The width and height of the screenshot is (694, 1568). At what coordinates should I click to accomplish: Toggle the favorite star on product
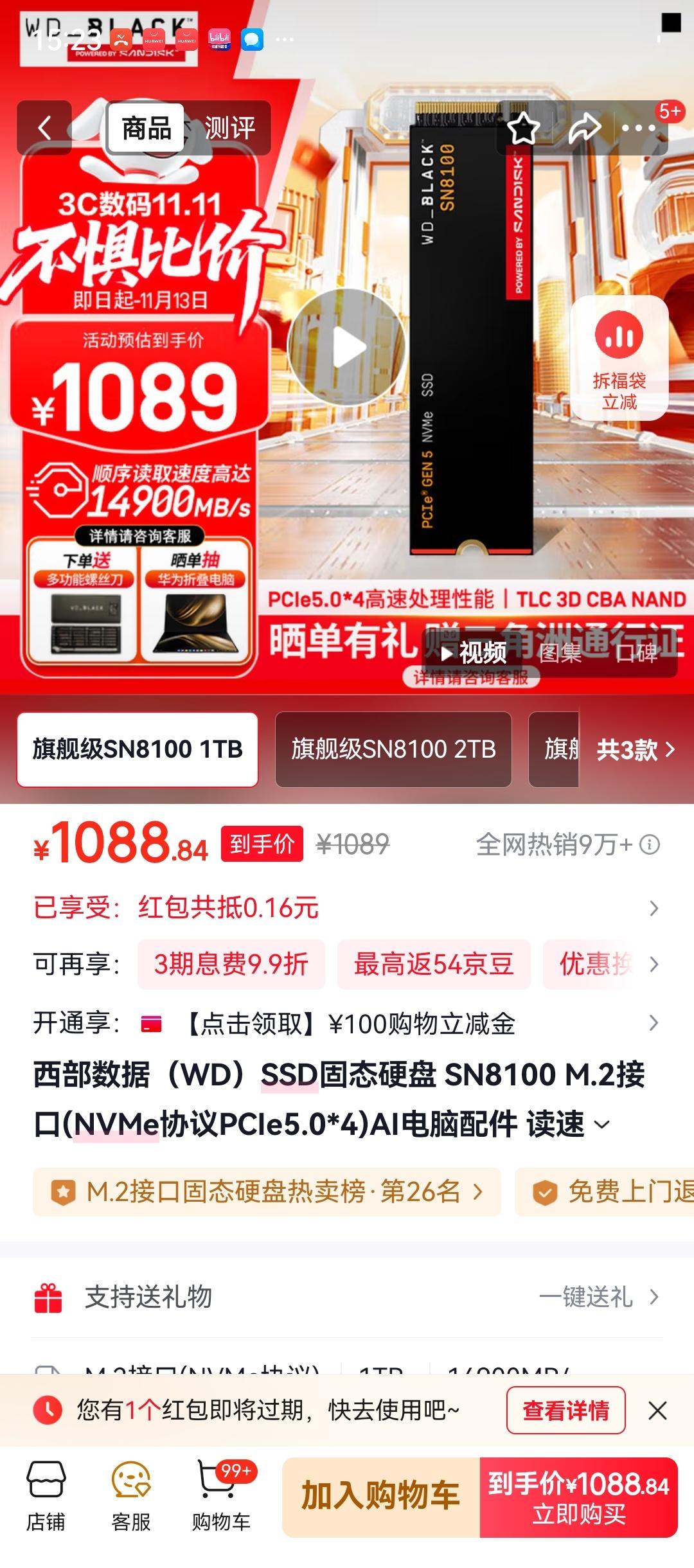click(x=524, y=129)
